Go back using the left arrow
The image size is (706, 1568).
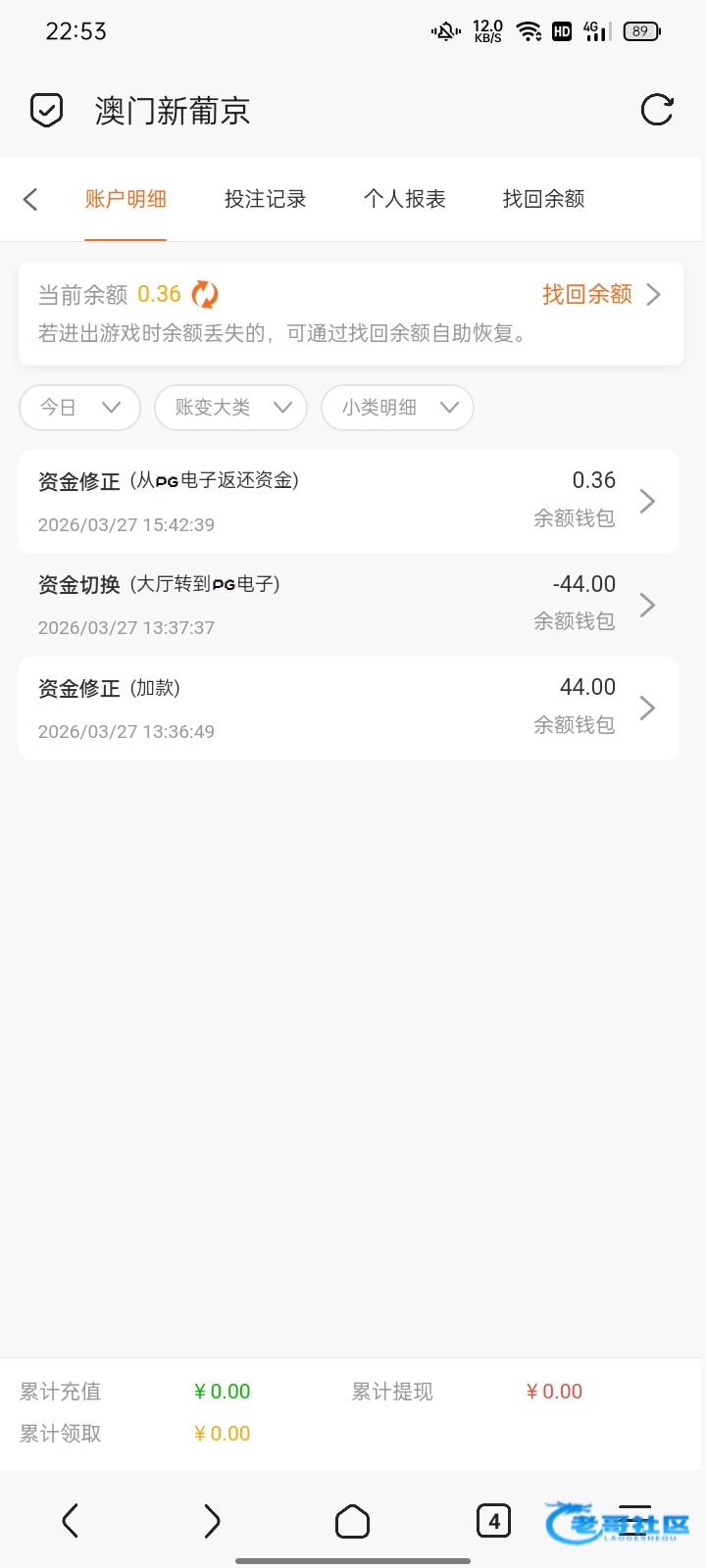(x=30, y=200)
